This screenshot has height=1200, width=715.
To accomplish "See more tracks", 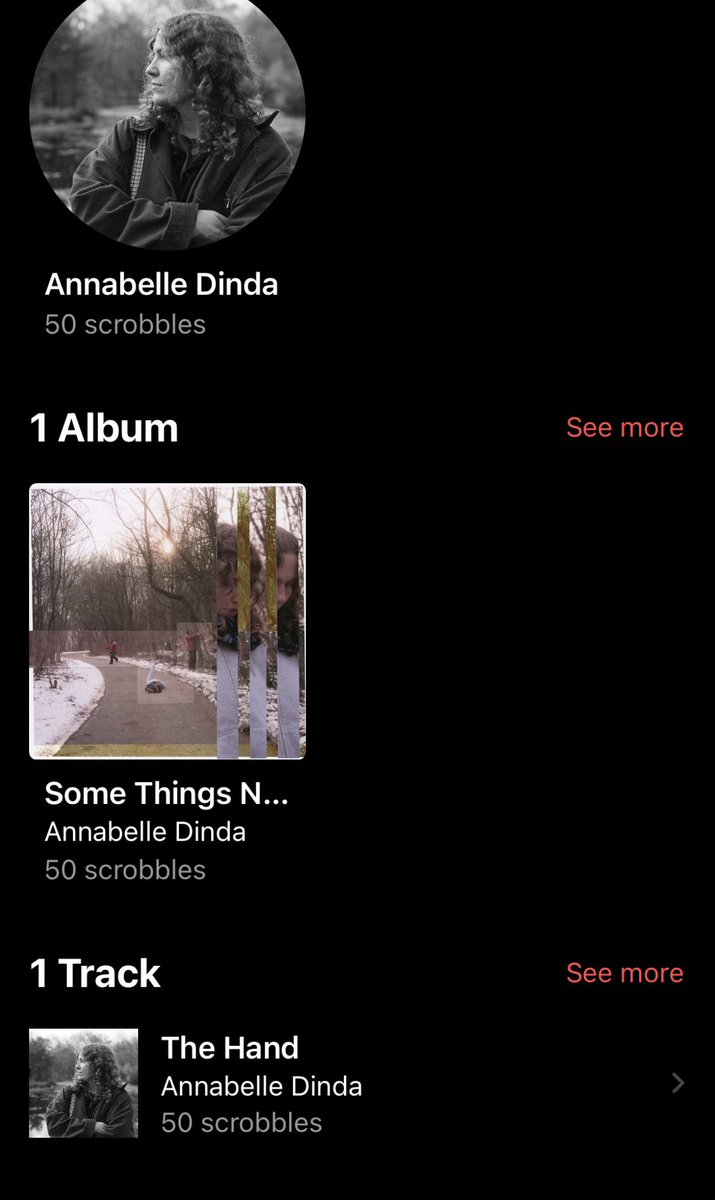I will (624, 973).
